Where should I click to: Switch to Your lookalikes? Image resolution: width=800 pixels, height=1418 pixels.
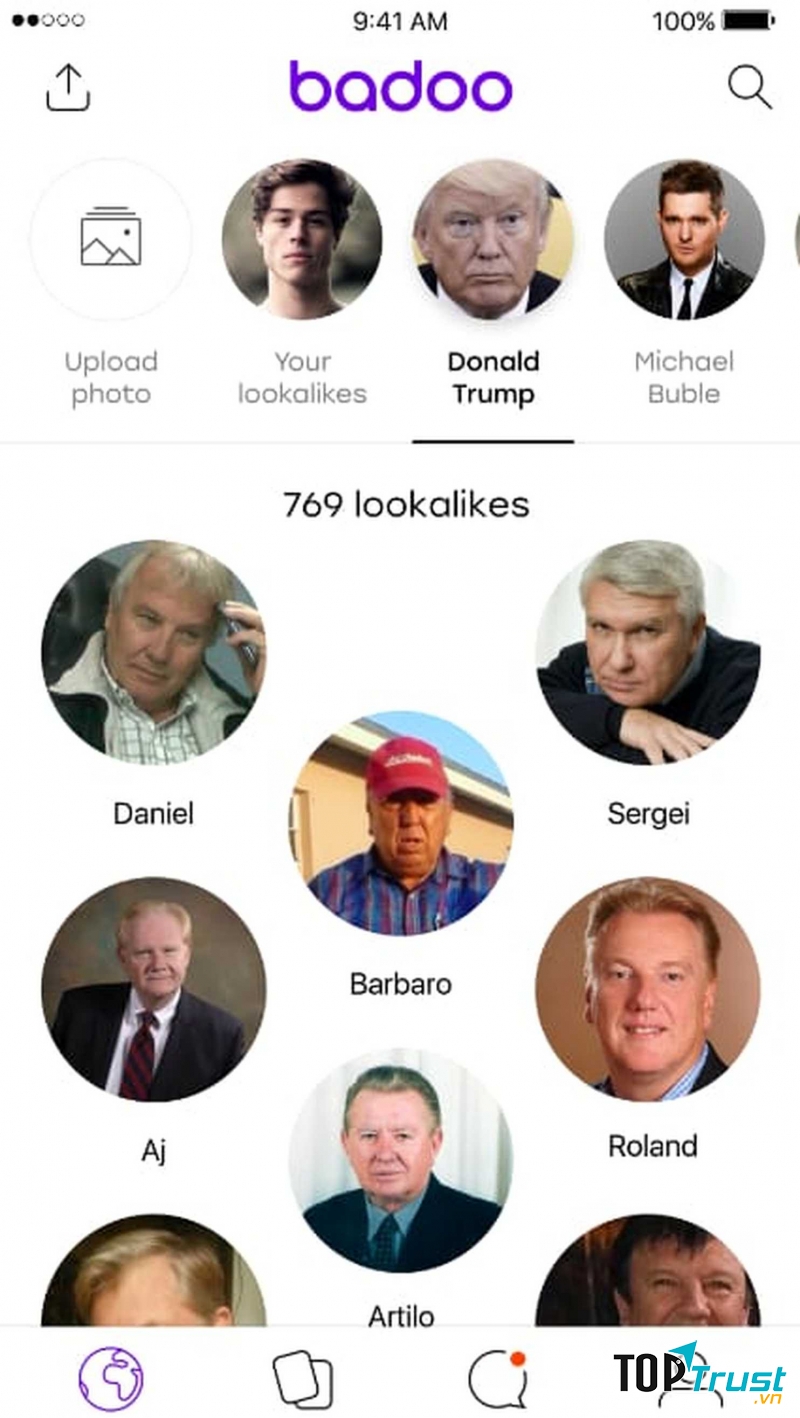[x=301, y=240]
